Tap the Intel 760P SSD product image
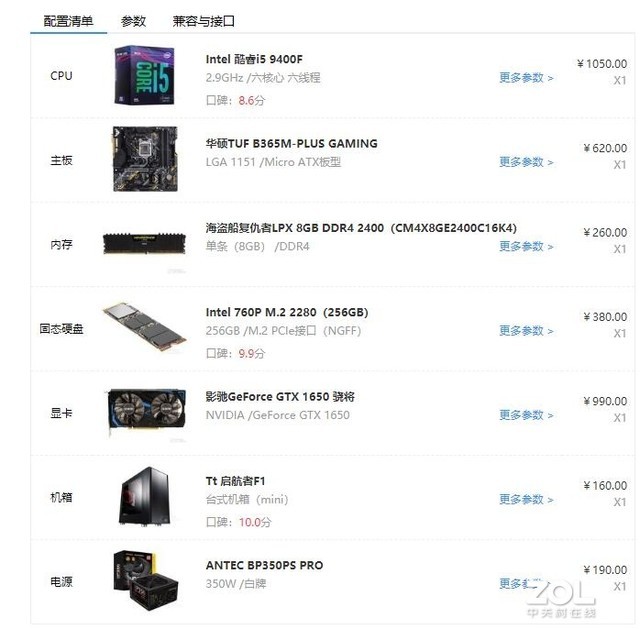 145,328
